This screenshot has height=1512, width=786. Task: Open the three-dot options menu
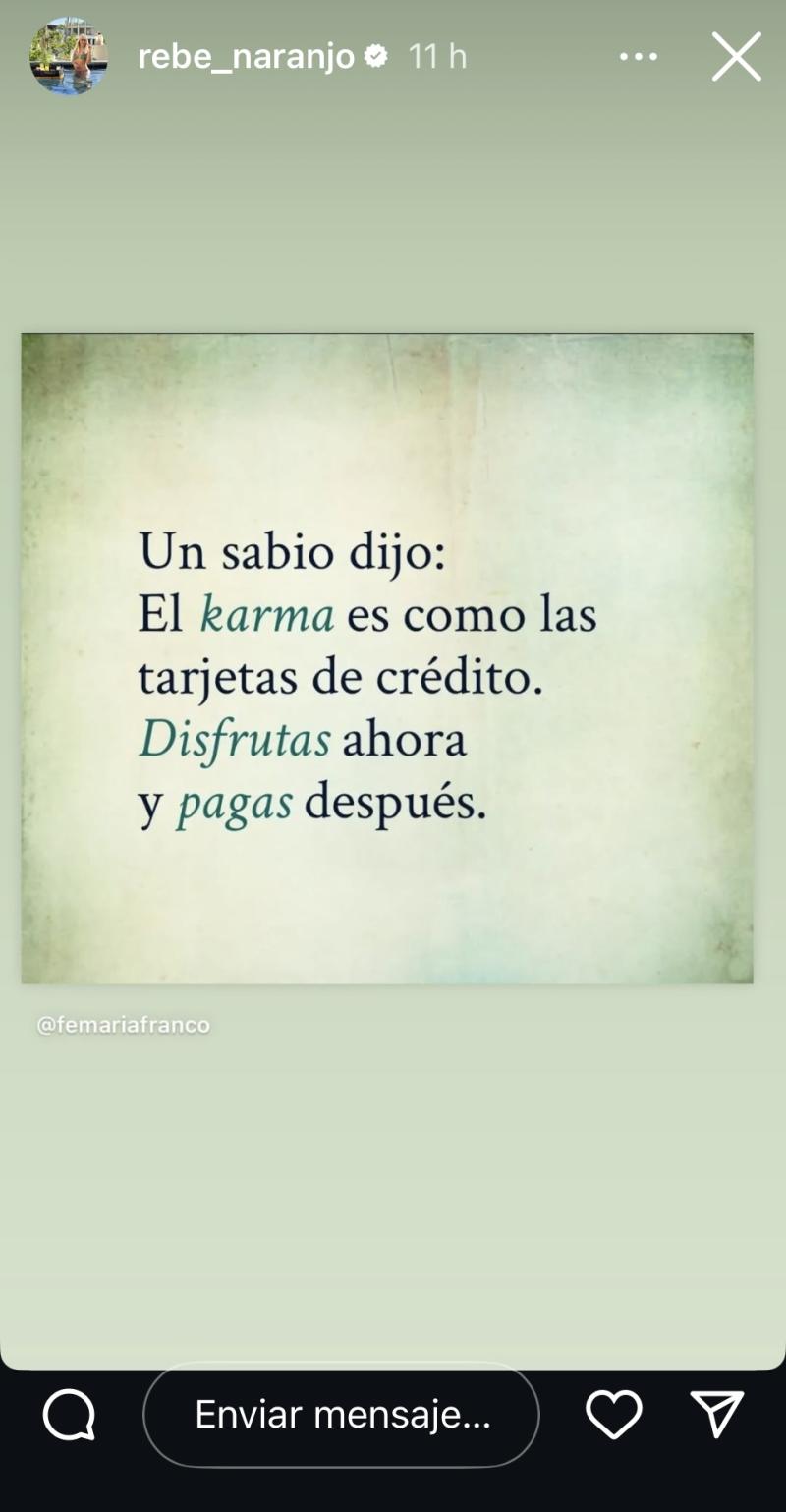(x=639, y=57)
